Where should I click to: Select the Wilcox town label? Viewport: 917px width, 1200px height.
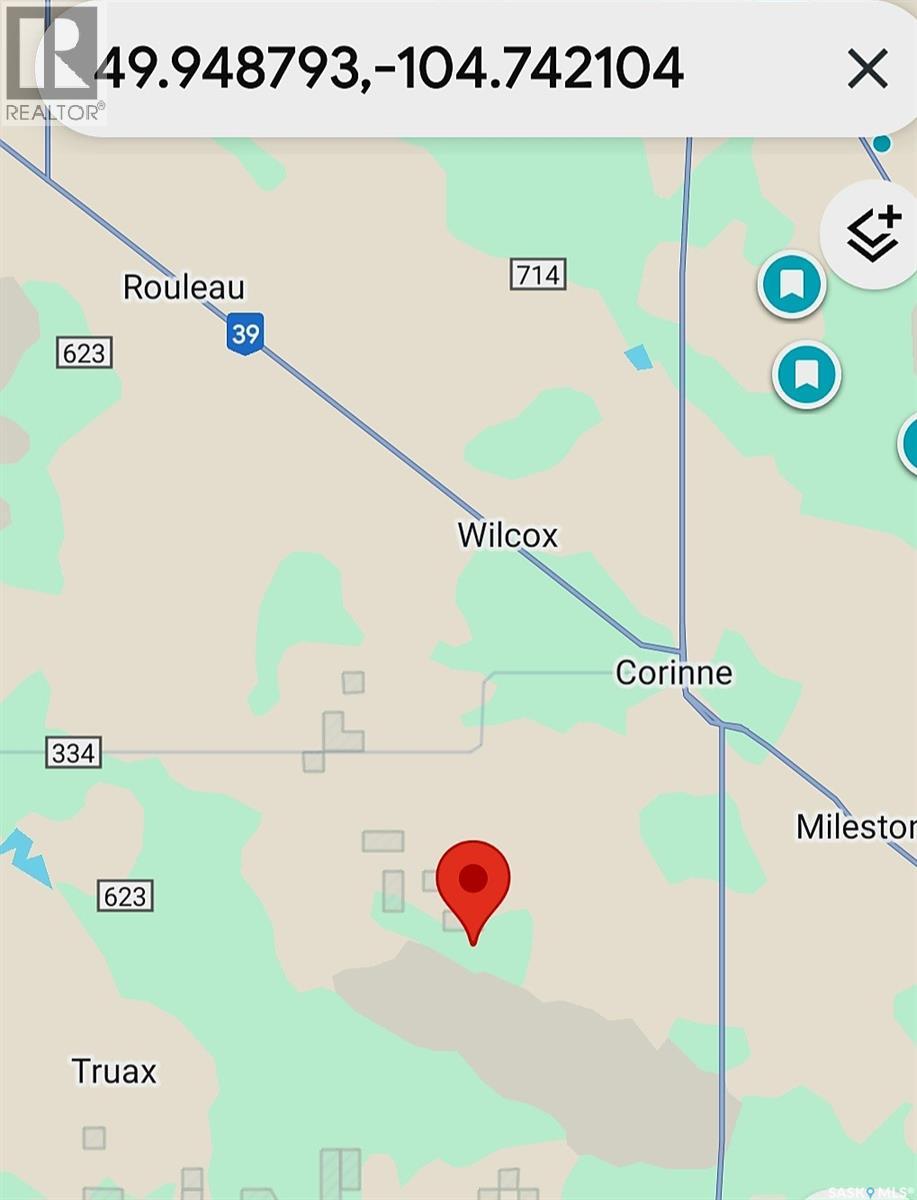pos(509,536)
